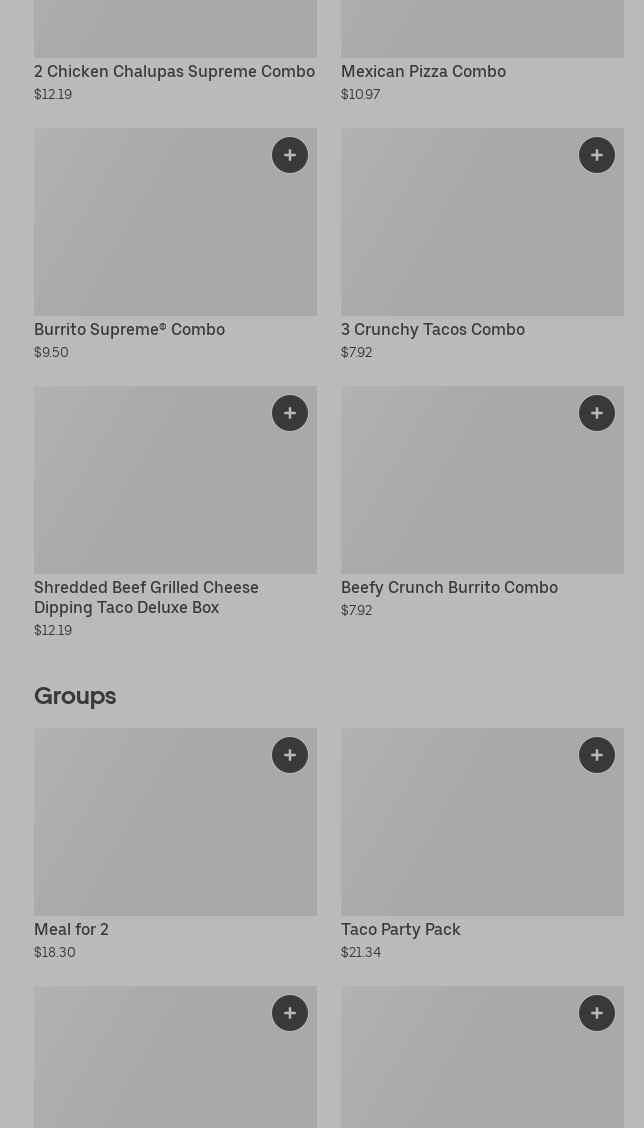Add Beefy Crunch Burrito Combo with plus icon
This screenshot has width=644, height=1128.
(597, 413)
